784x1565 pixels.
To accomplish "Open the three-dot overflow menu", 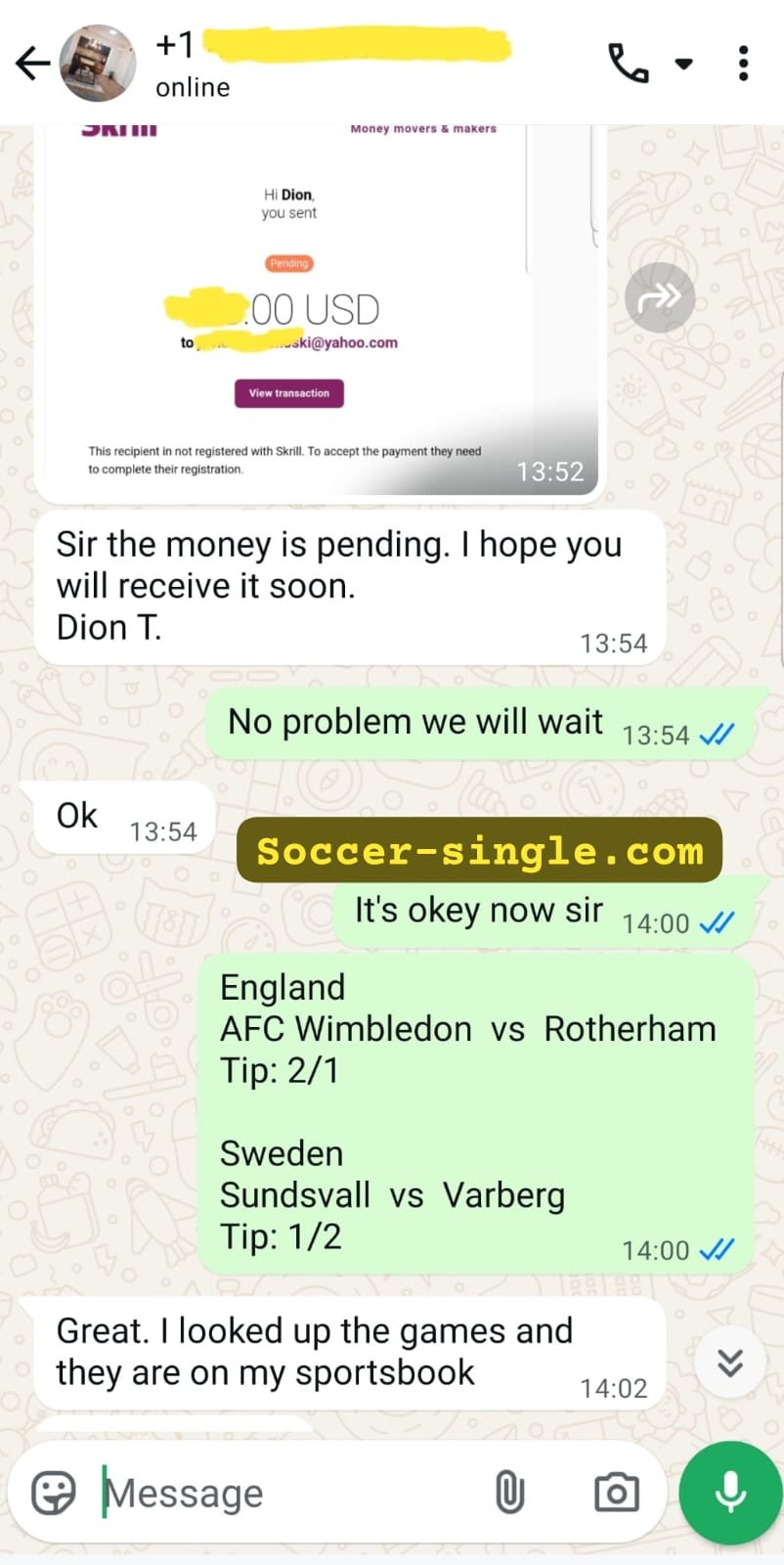I will [744, 64].
